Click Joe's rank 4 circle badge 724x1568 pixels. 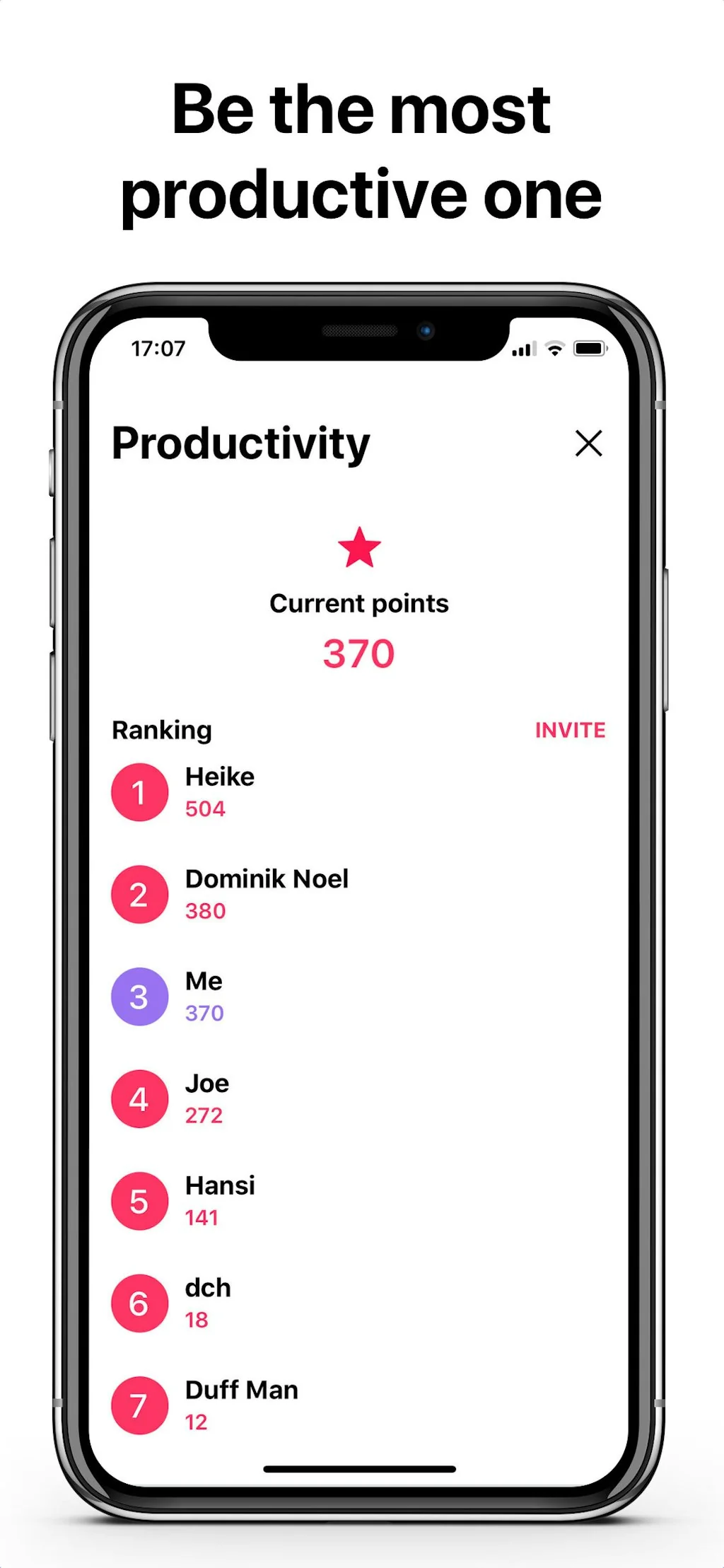tap(139, 1098)
